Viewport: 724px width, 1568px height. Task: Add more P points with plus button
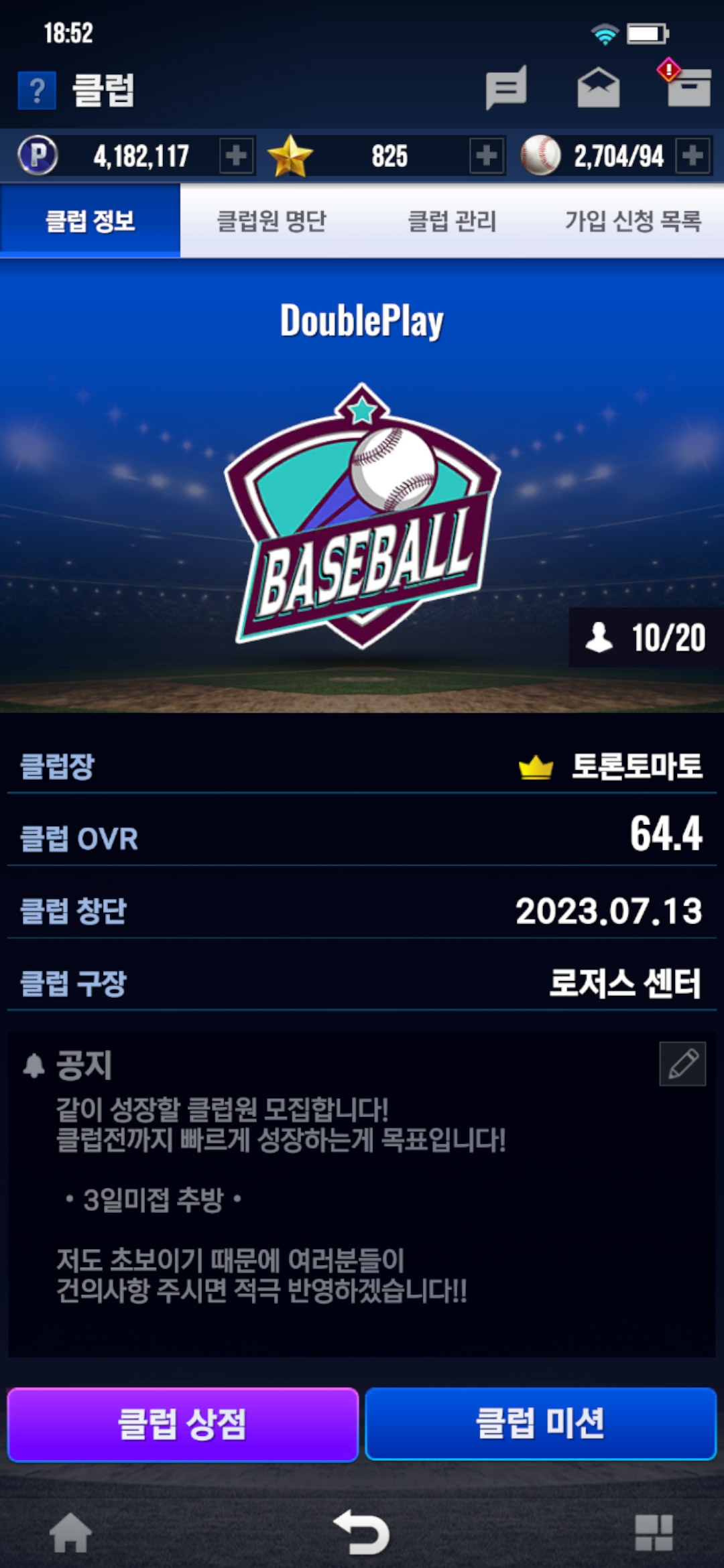(236, 156)
